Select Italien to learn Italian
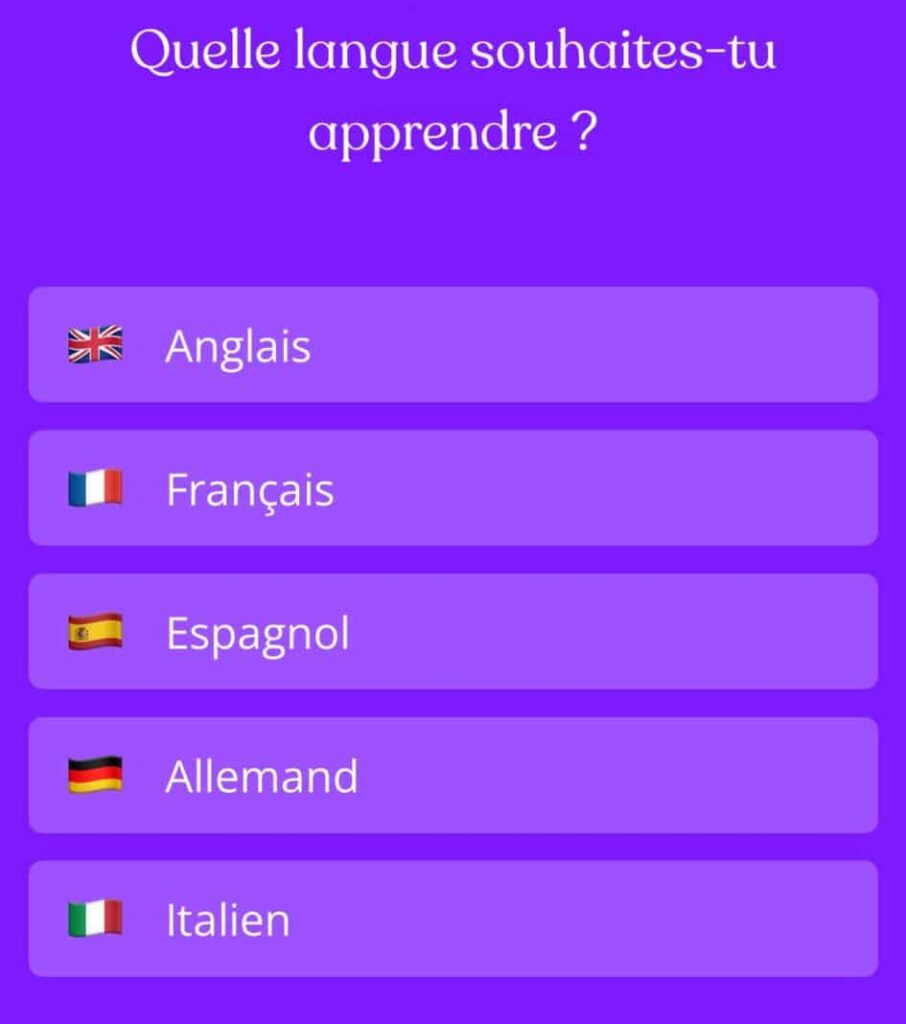 (x=453, y=919)
